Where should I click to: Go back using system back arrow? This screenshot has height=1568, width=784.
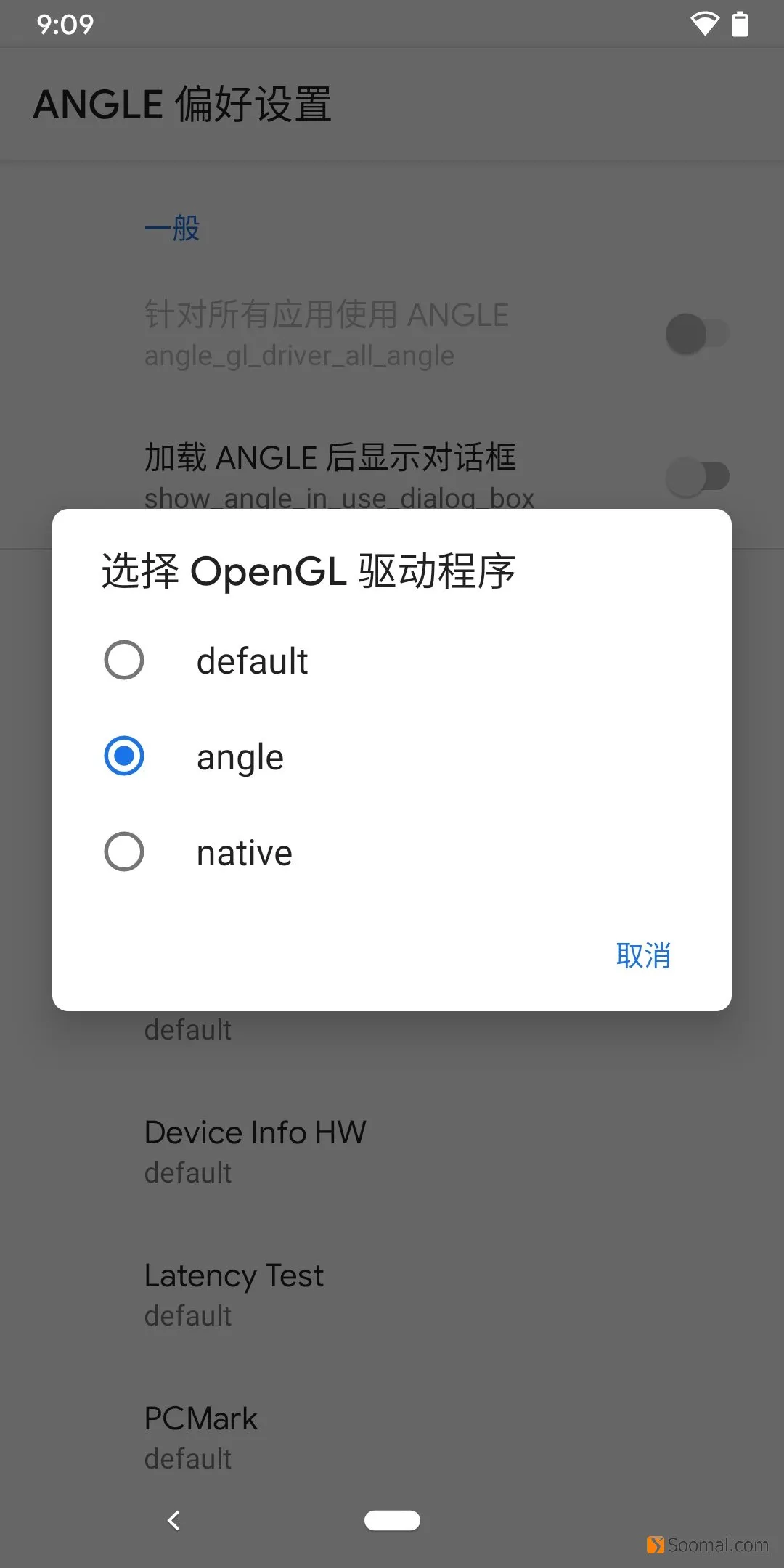(x=173, y=1520)
